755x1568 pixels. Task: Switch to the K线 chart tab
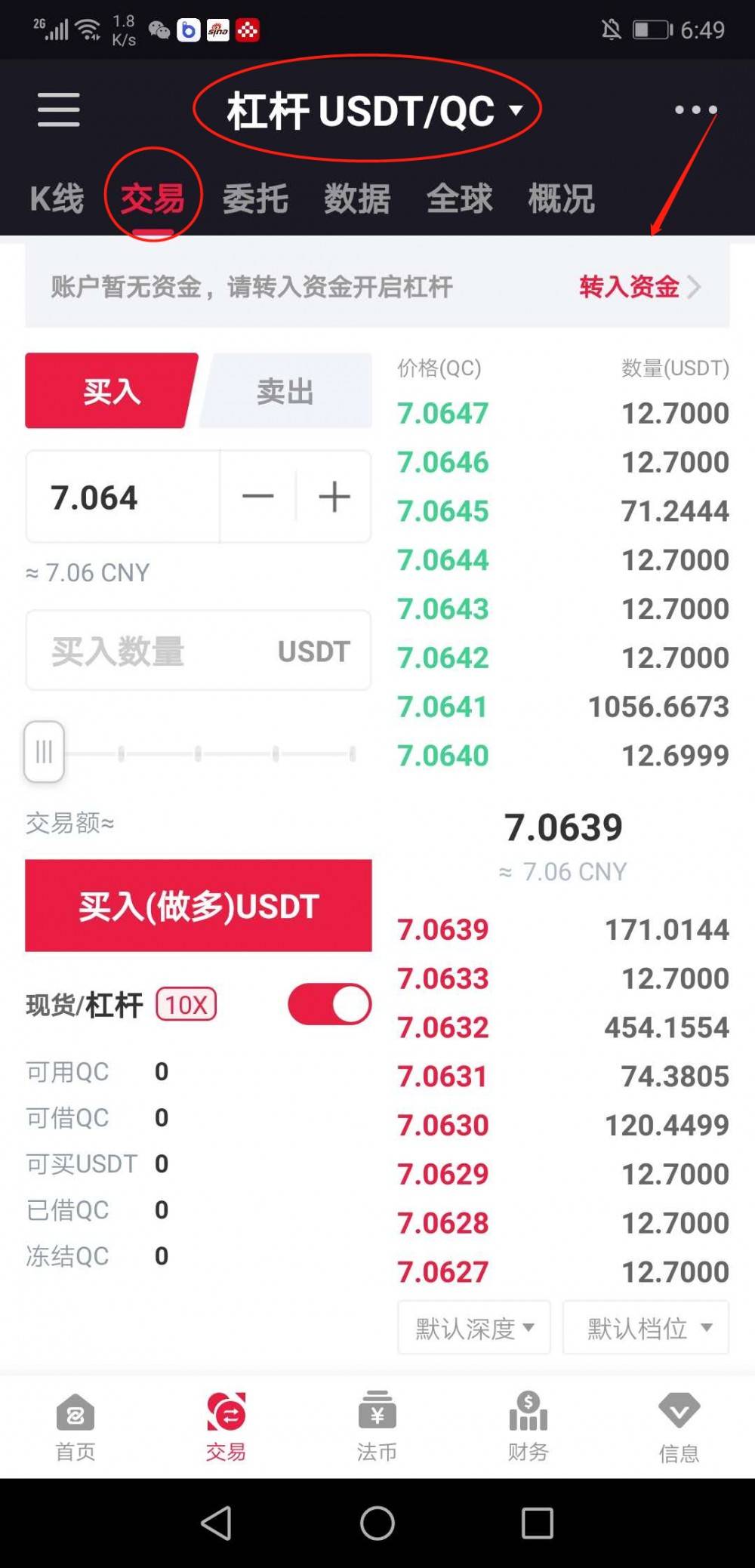pos(55,198)
